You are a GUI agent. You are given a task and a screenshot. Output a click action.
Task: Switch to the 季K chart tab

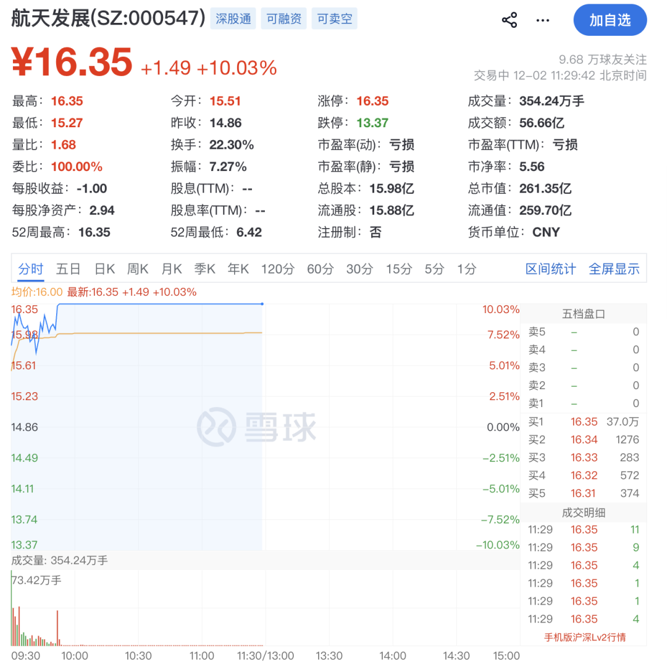[x=204, y=268]
